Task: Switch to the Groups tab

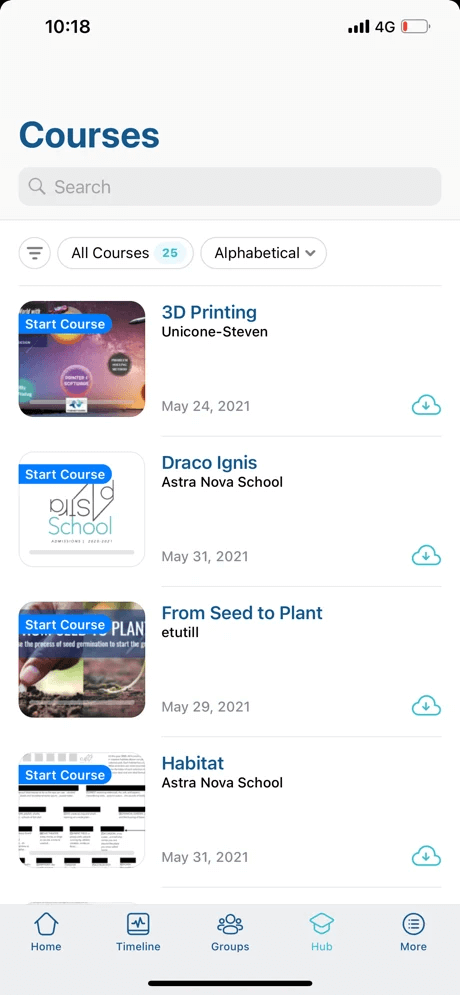Action: click(x=230, y=932)
